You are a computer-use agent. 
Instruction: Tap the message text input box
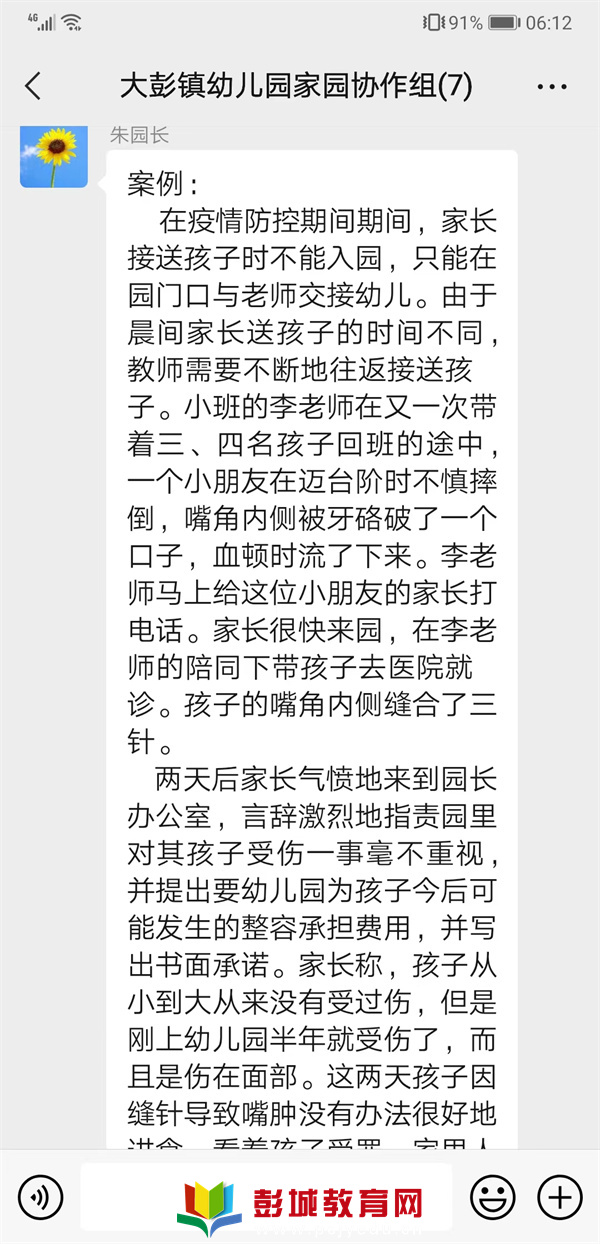click(x=266, y=1196)
